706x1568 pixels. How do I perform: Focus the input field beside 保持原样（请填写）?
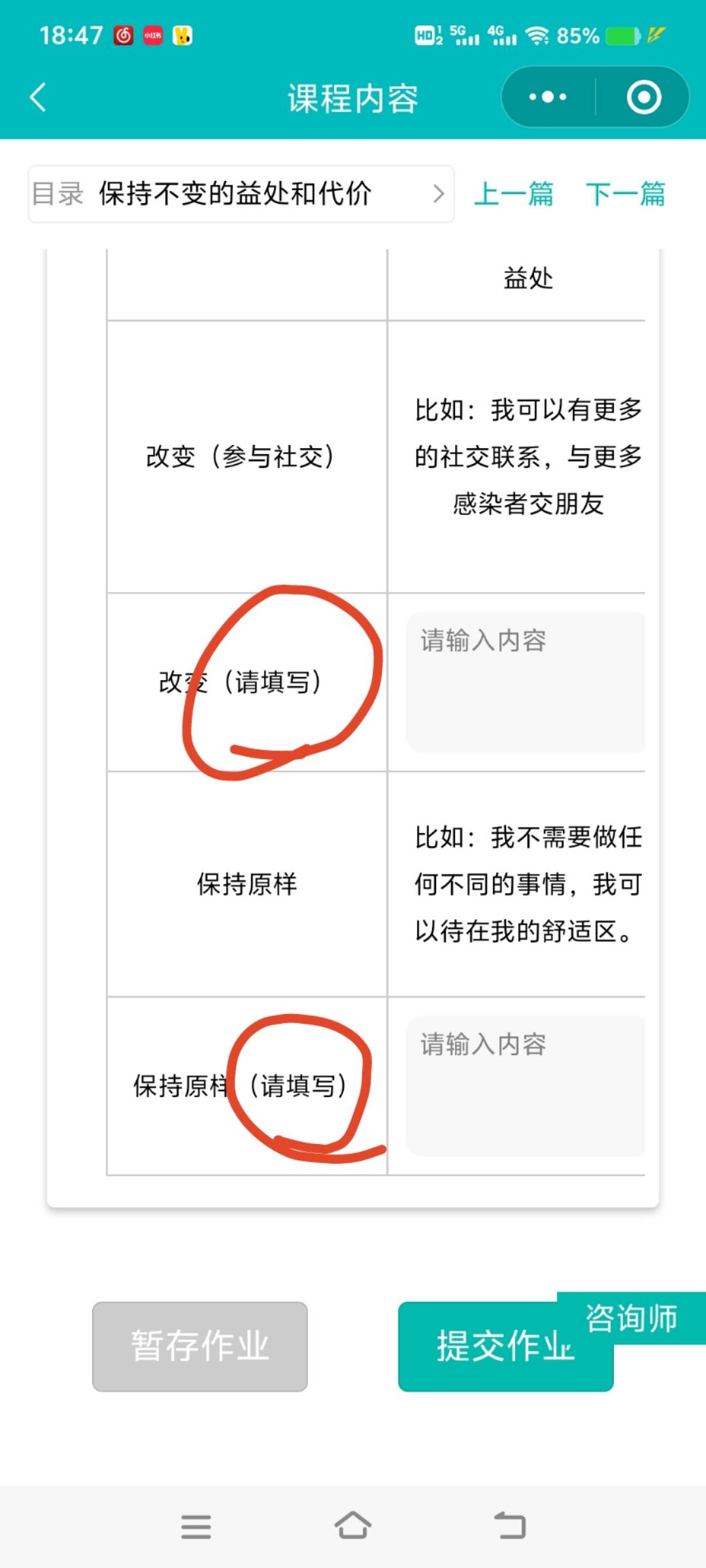pos(526,1085)
